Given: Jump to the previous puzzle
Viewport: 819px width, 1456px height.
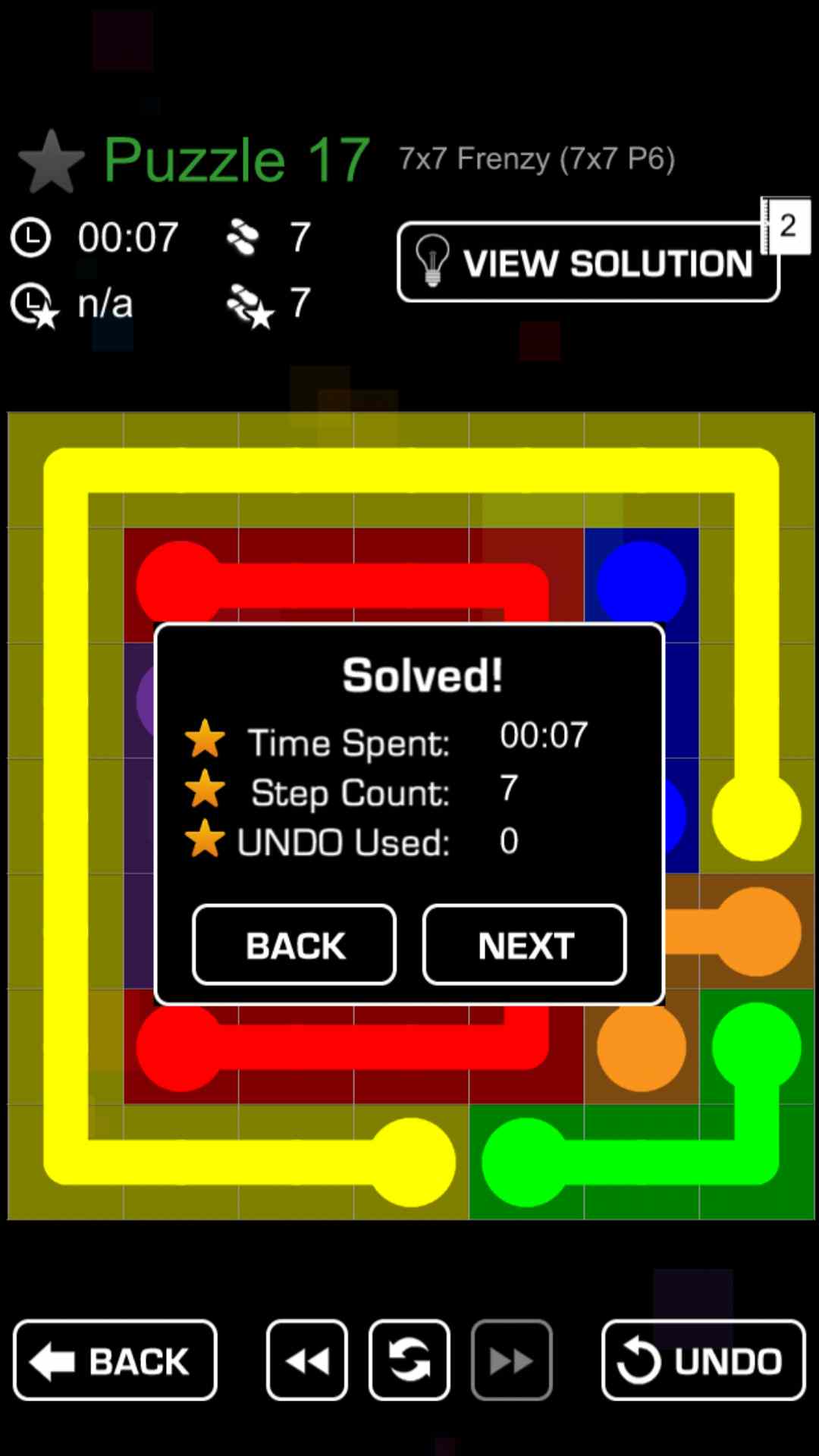Looking at the screenshot, I should pos(307,1360).
